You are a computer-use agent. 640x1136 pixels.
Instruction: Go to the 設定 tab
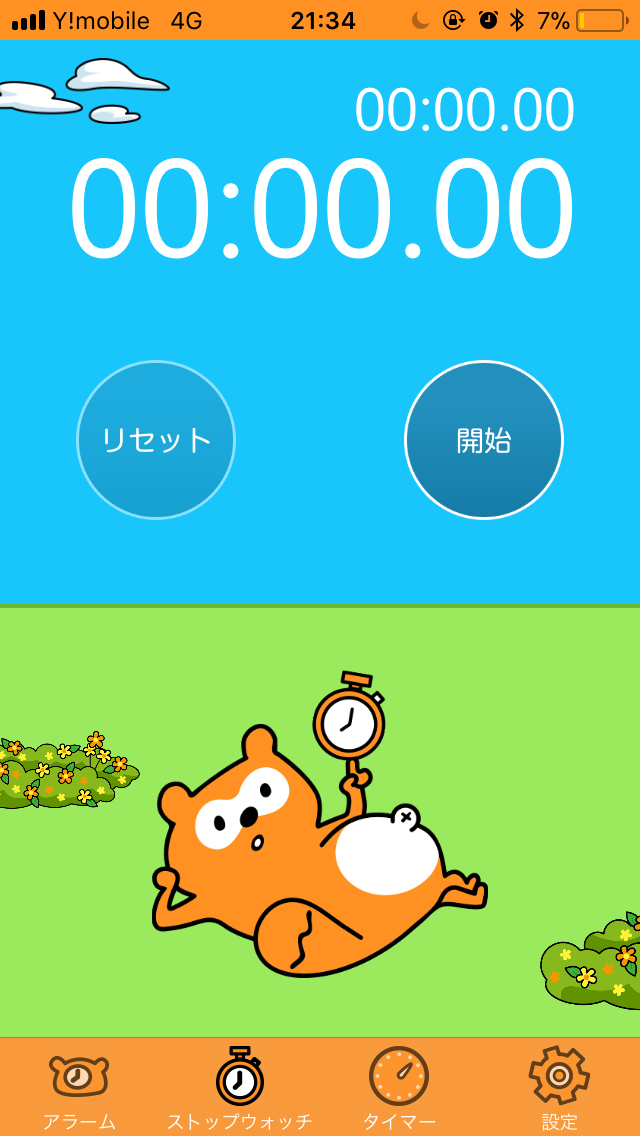pos(560,1088)
